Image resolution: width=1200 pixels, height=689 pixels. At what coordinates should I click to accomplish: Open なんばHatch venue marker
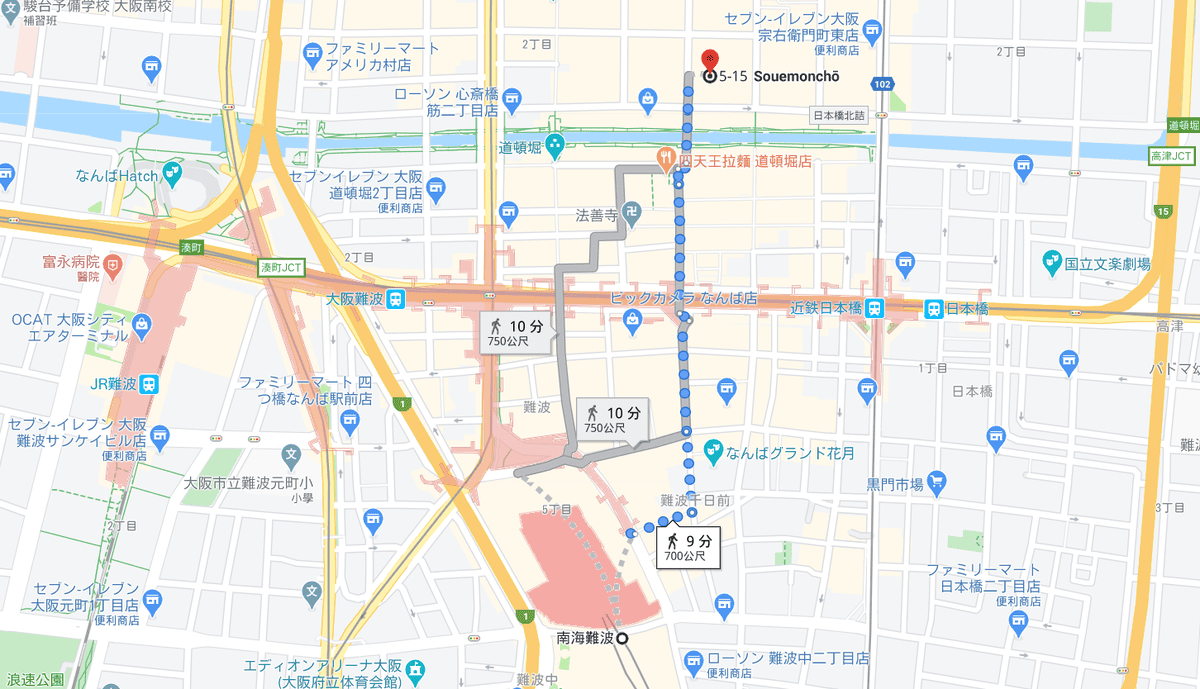172,175
